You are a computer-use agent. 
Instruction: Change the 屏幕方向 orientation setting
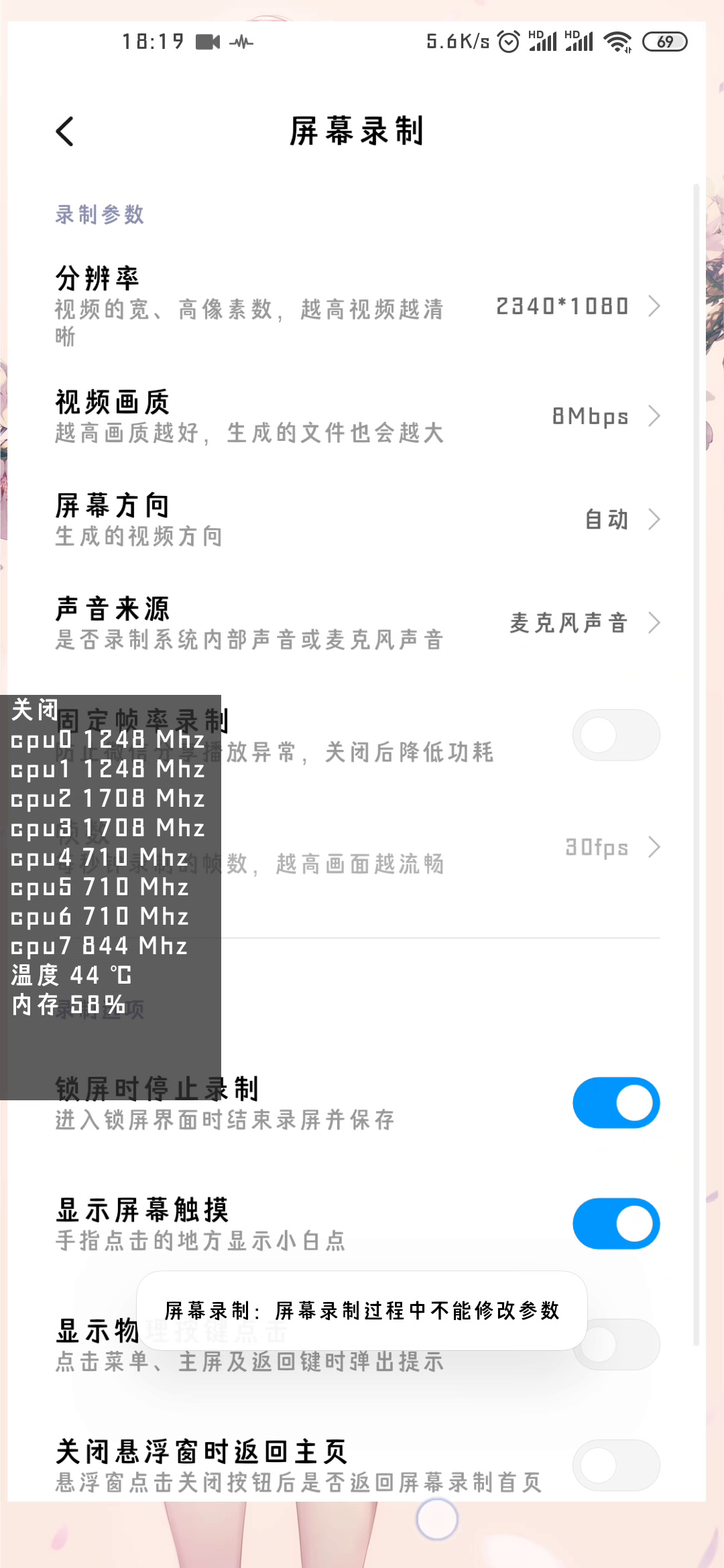coord(357,519)
